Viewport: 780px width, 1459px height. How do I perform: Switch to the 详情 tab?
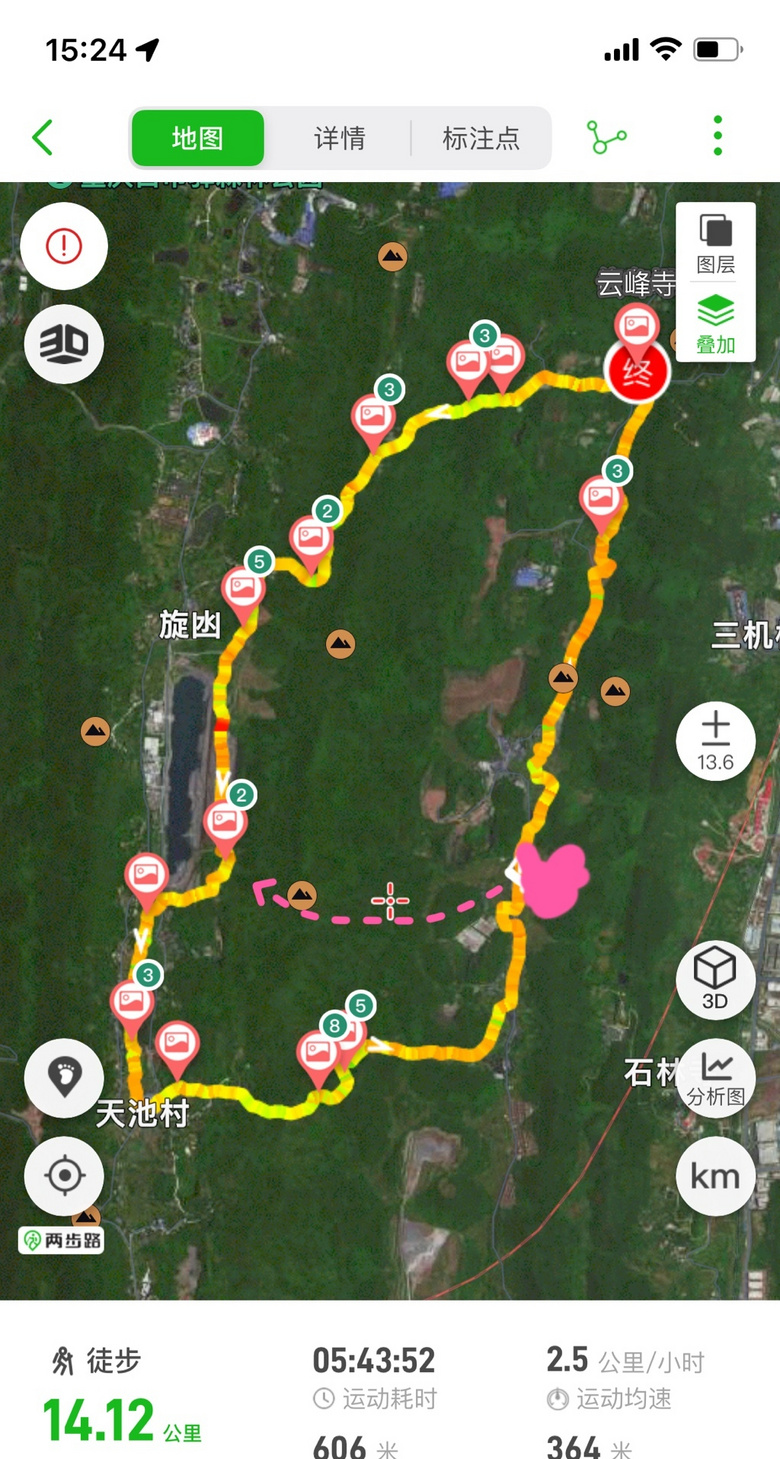[x=340, y=138]
